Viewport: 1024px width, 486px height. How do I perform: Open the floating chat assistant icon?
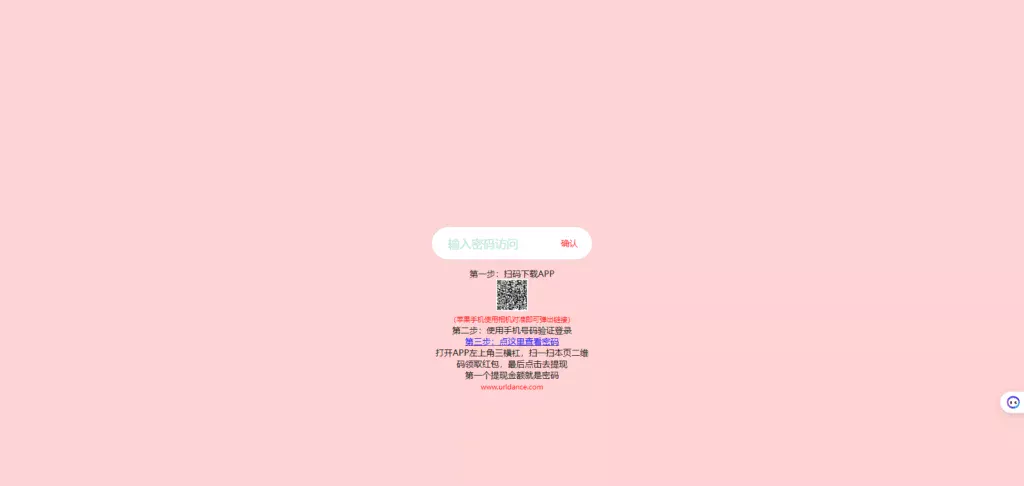click(x=1012, y=402)
